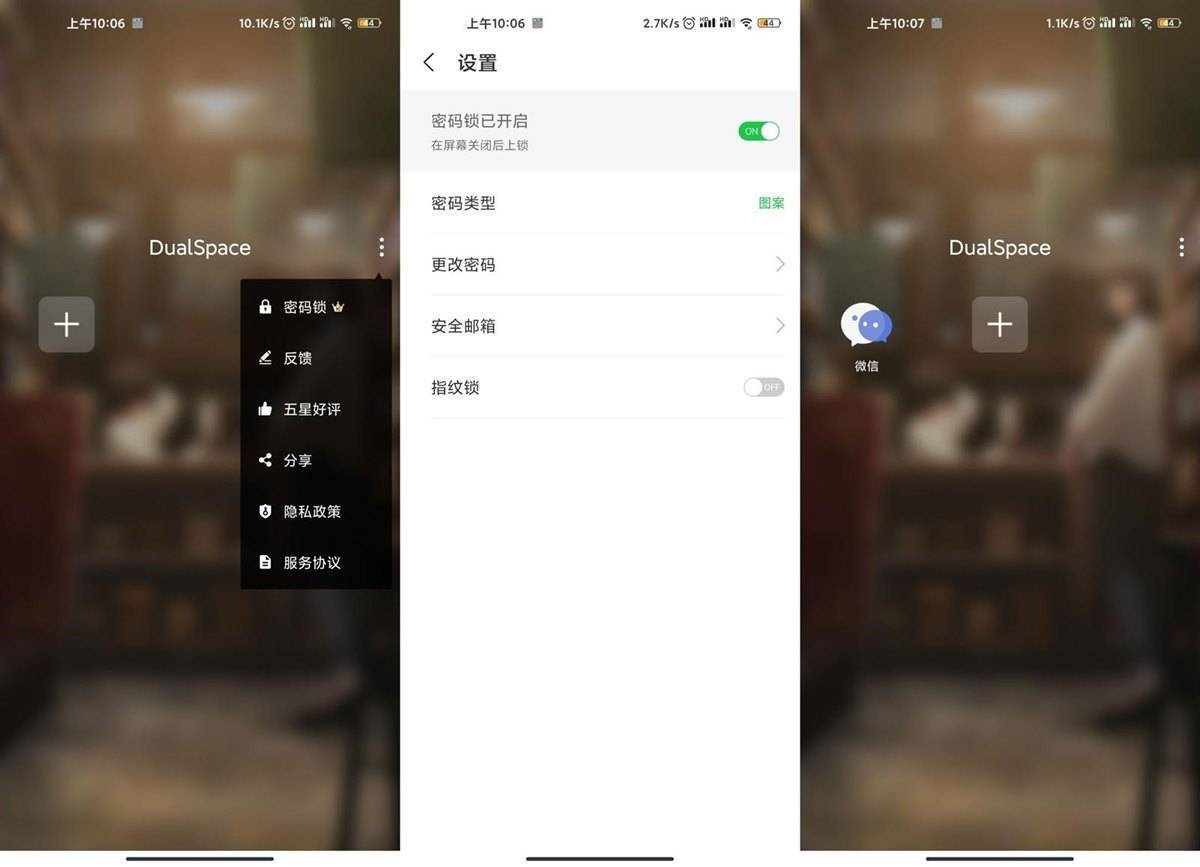Select 反馈 in the dropdown menu
Screen dimensions: 1200x867
point(297,358)
